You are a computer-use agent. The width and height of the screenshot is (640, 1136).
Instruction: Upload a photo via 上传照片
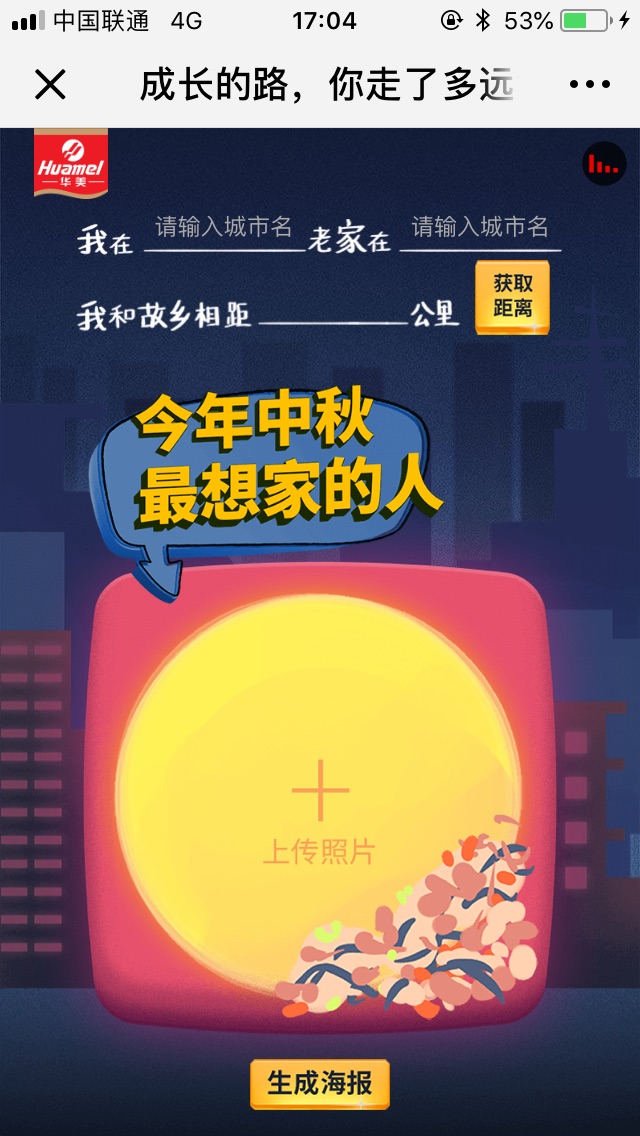point(320,810)
